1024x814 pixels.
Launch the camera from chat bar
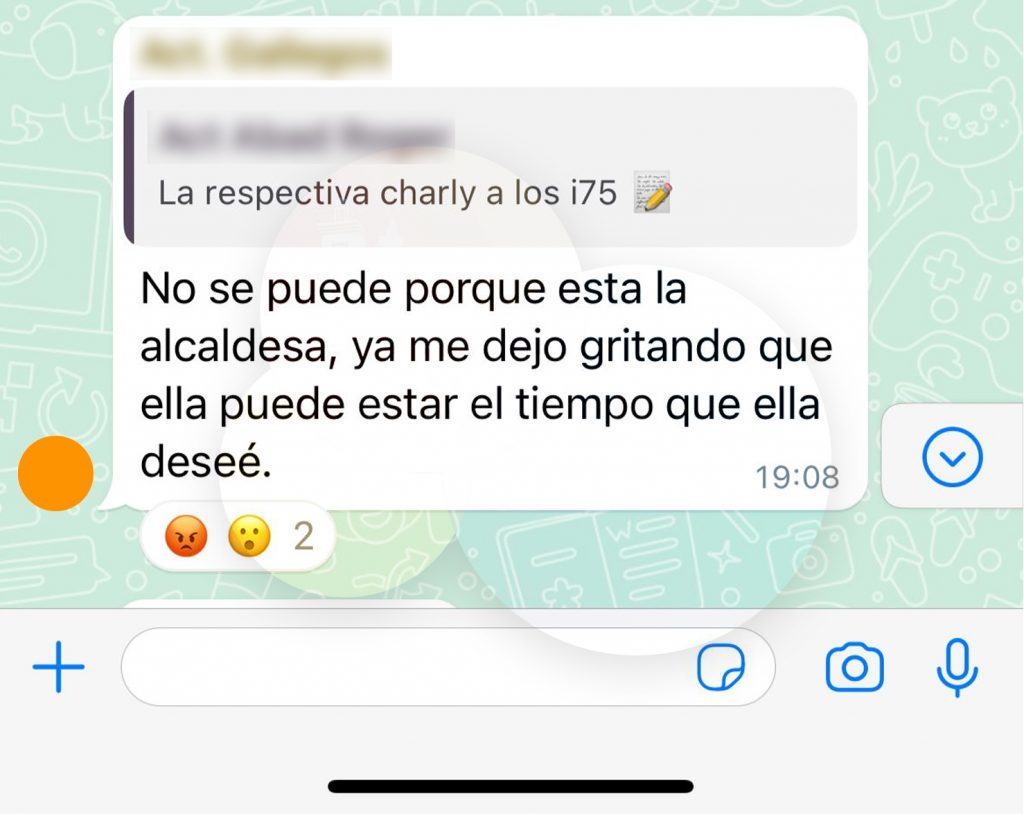click(854, 667)
